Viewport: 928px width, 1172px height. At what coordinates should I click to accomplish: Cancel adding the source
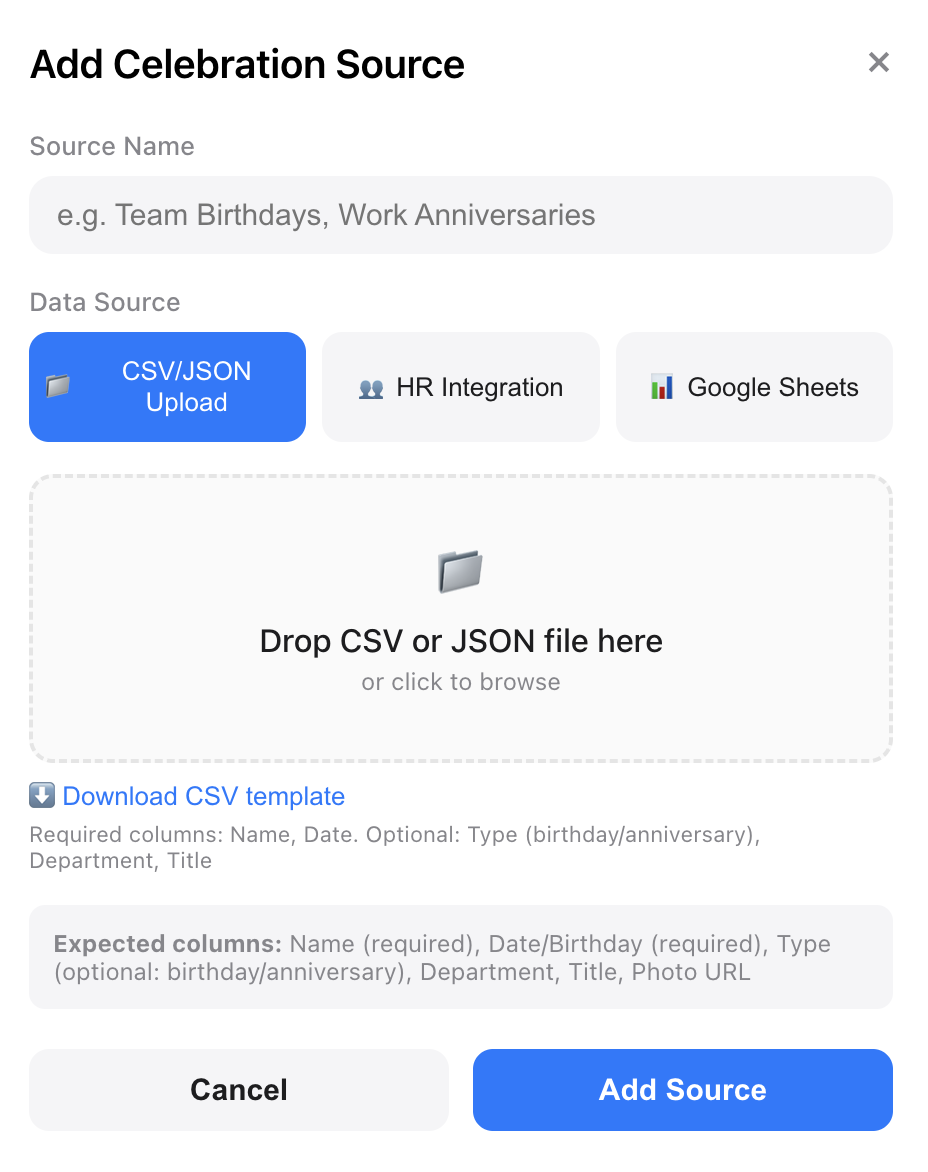(239, 1089)
